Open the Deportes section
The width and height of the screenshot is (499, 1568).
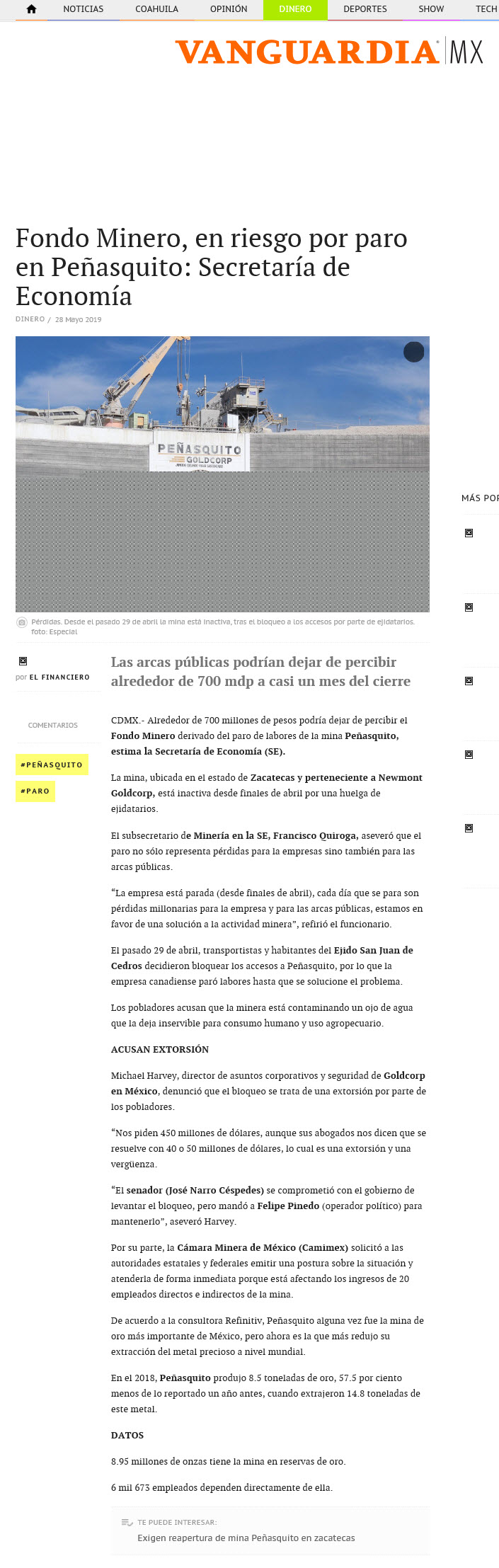point(365,9)
